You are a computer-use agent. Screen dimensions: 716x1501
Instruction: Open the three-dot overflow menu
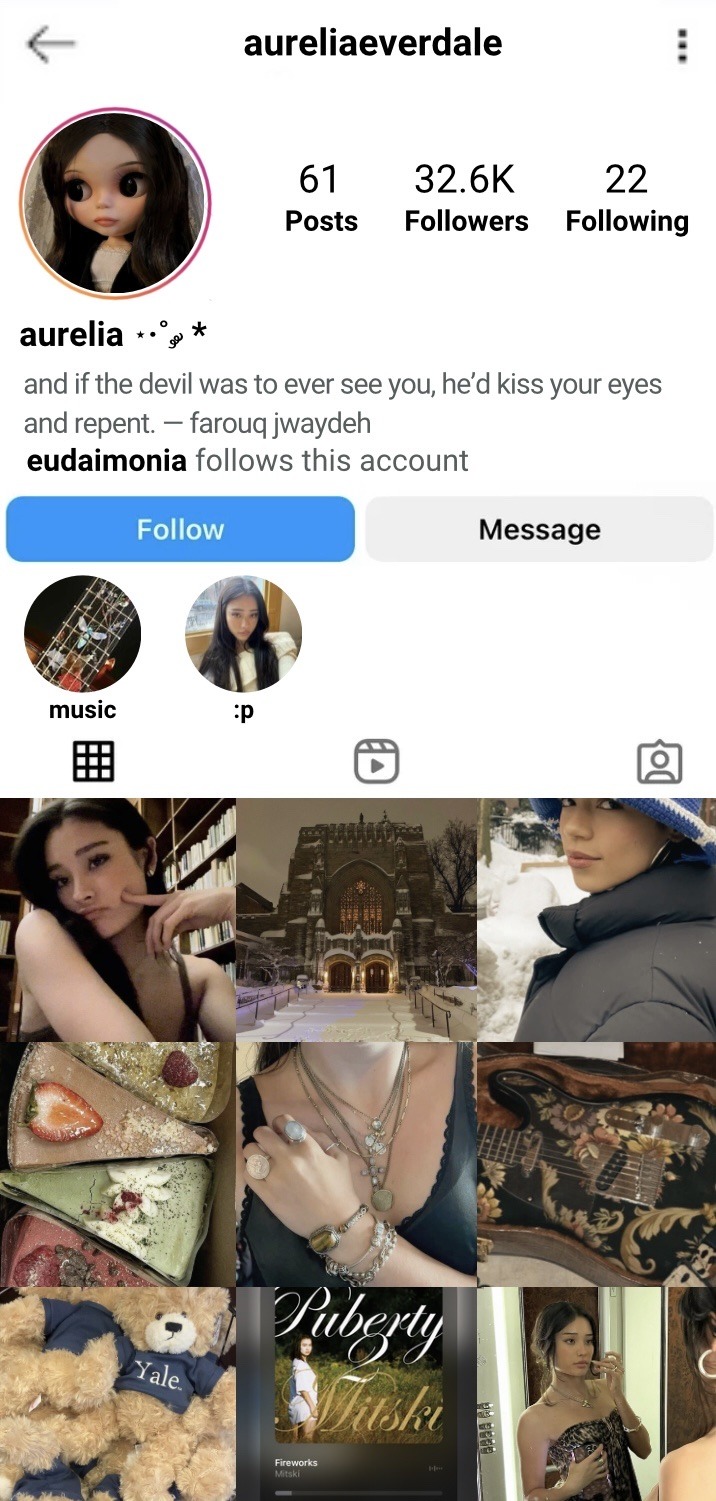[682, 45]
